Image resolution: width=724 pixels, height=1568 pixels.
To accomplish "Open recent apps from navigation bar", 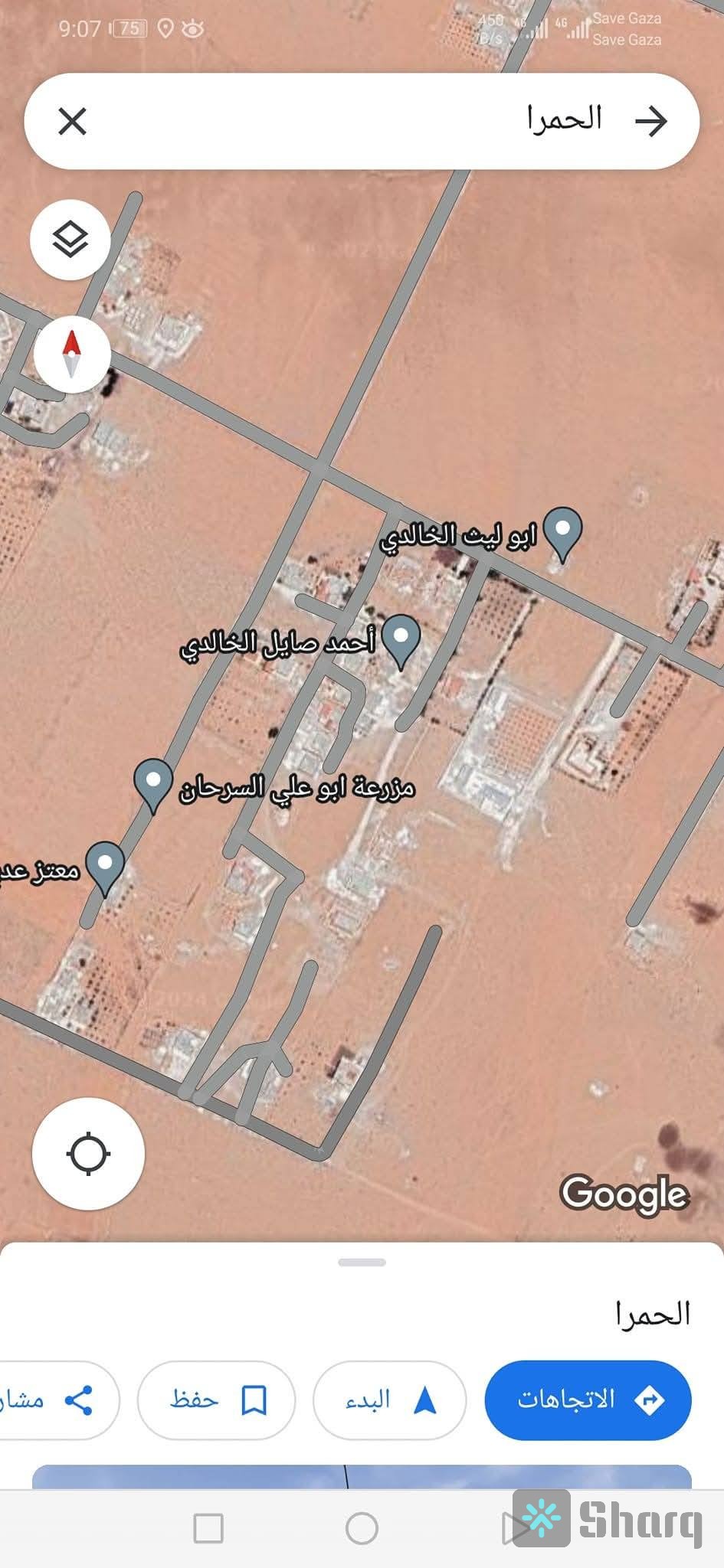I will coord(208,1529).
